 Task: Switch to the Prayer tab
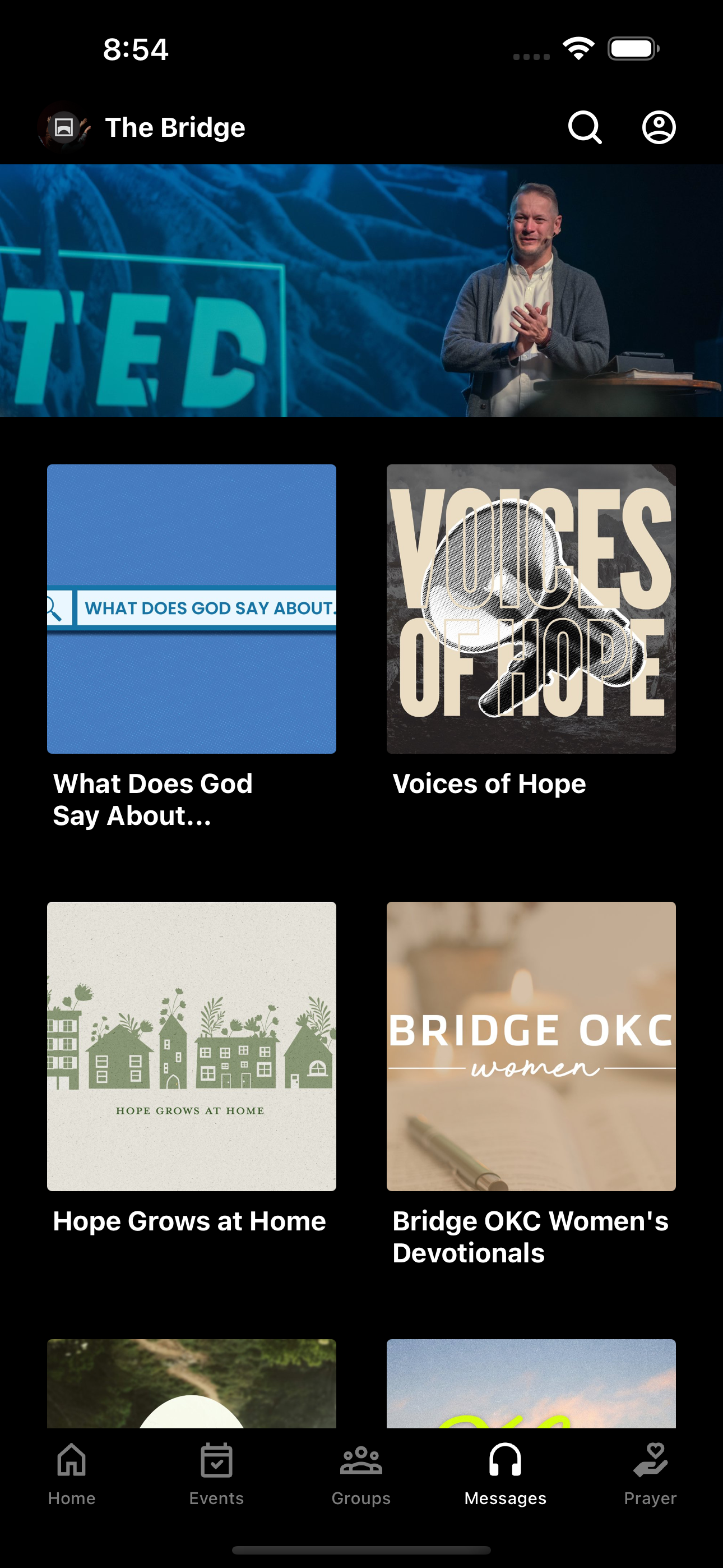tap(651, 1474)
